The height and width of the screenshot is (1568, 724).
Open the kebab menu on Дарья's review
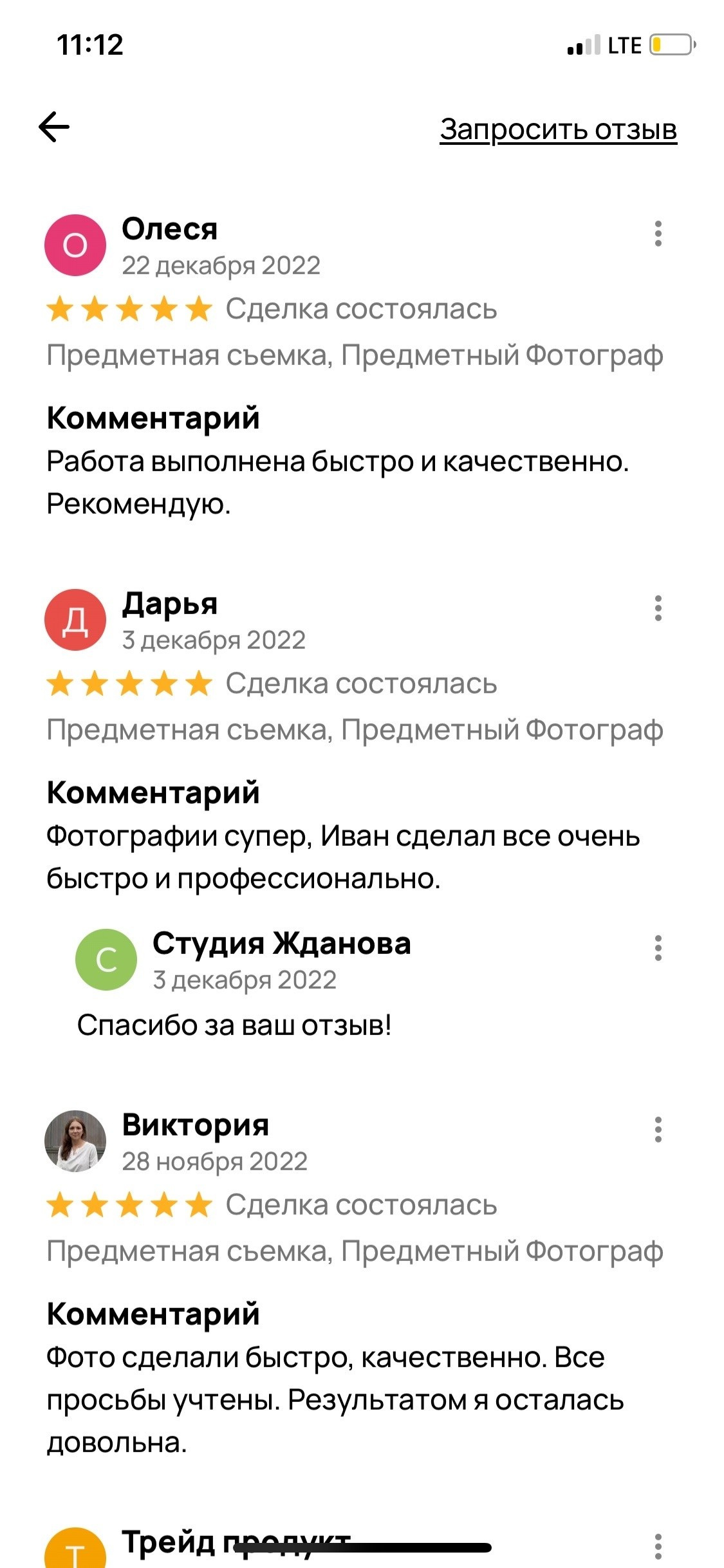pyautogui.click(x=658, y=610)
